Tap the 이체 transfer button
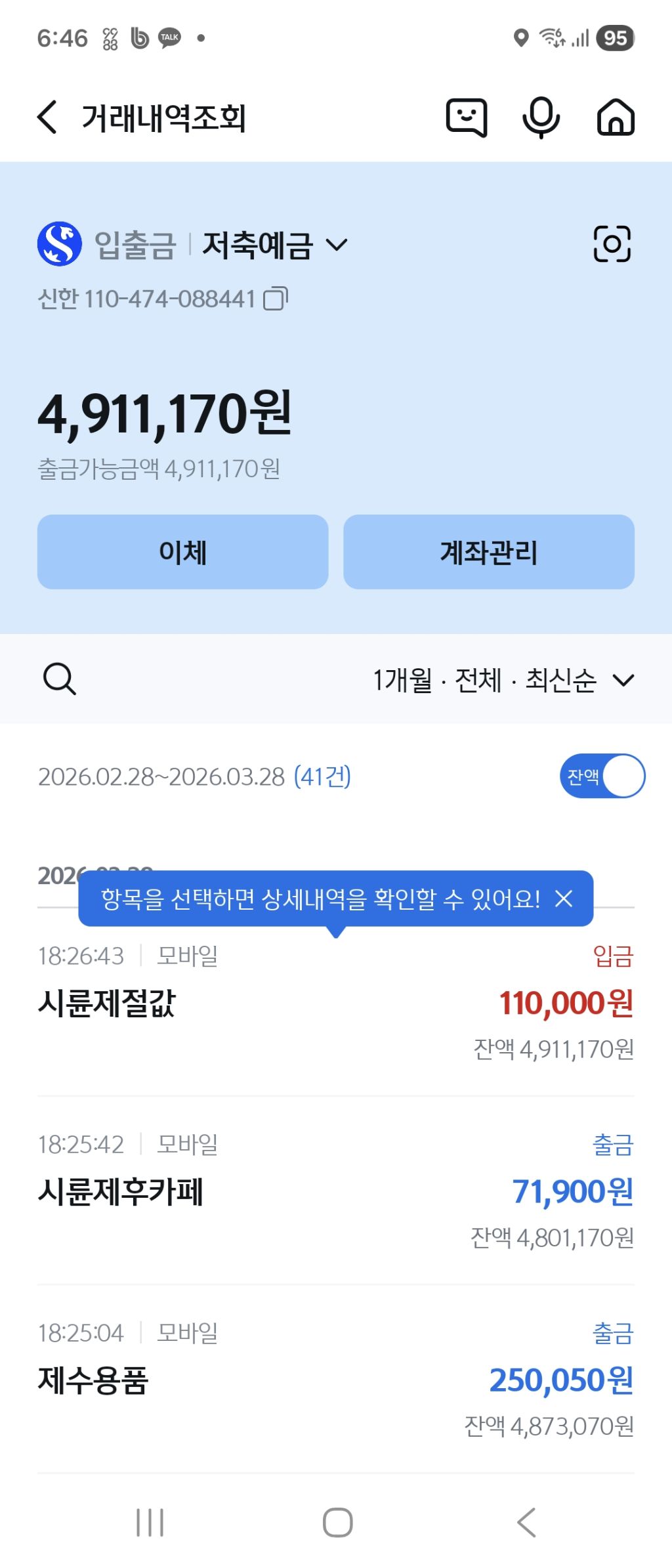This screenshot has height=1568, width=672. pyautogui.click(x=182, y=552)
